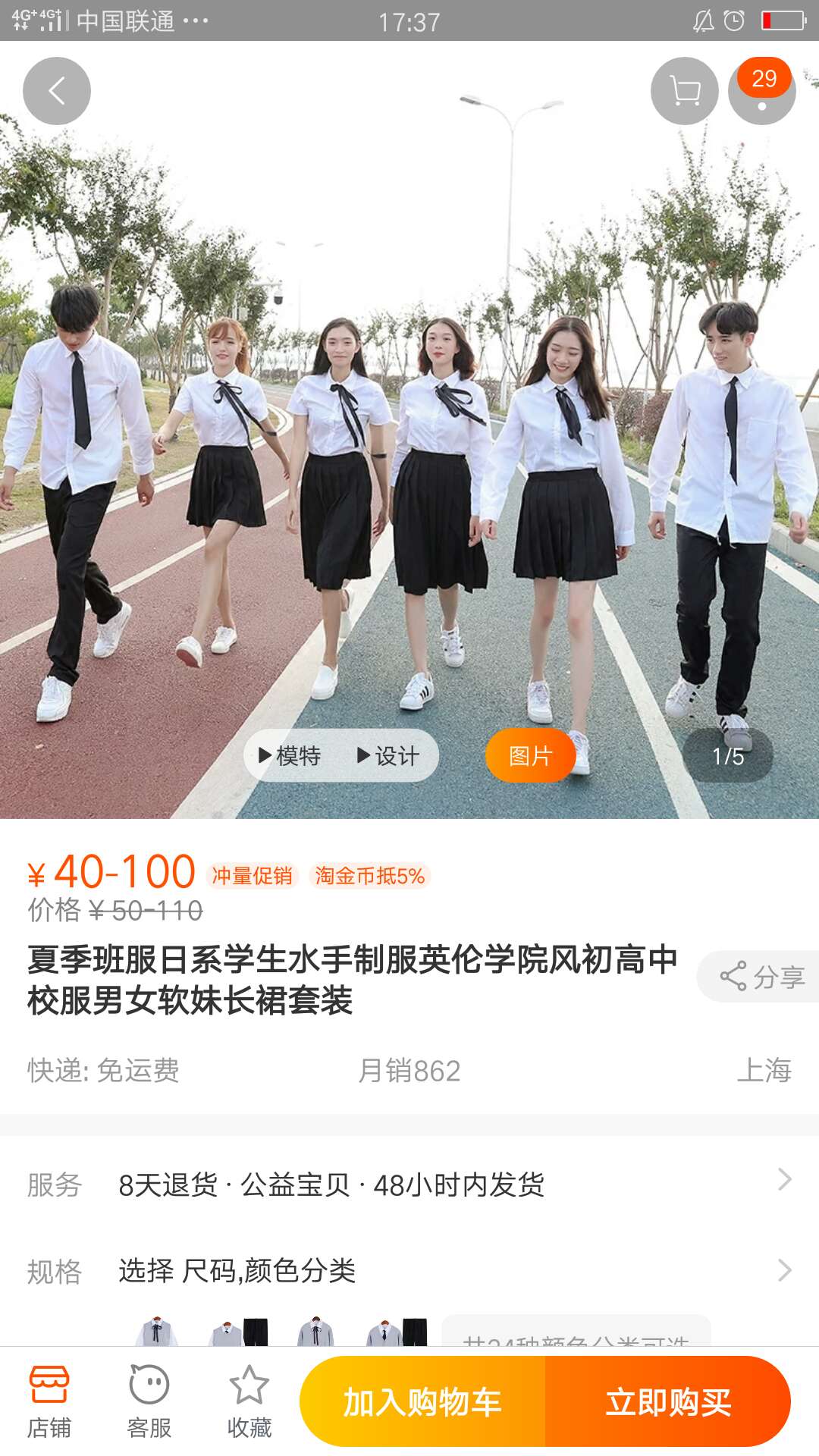The height and width of the screenshot is (1456, 819).
Task: Open the more menu with 29 badge
Action: coord(762,92)
